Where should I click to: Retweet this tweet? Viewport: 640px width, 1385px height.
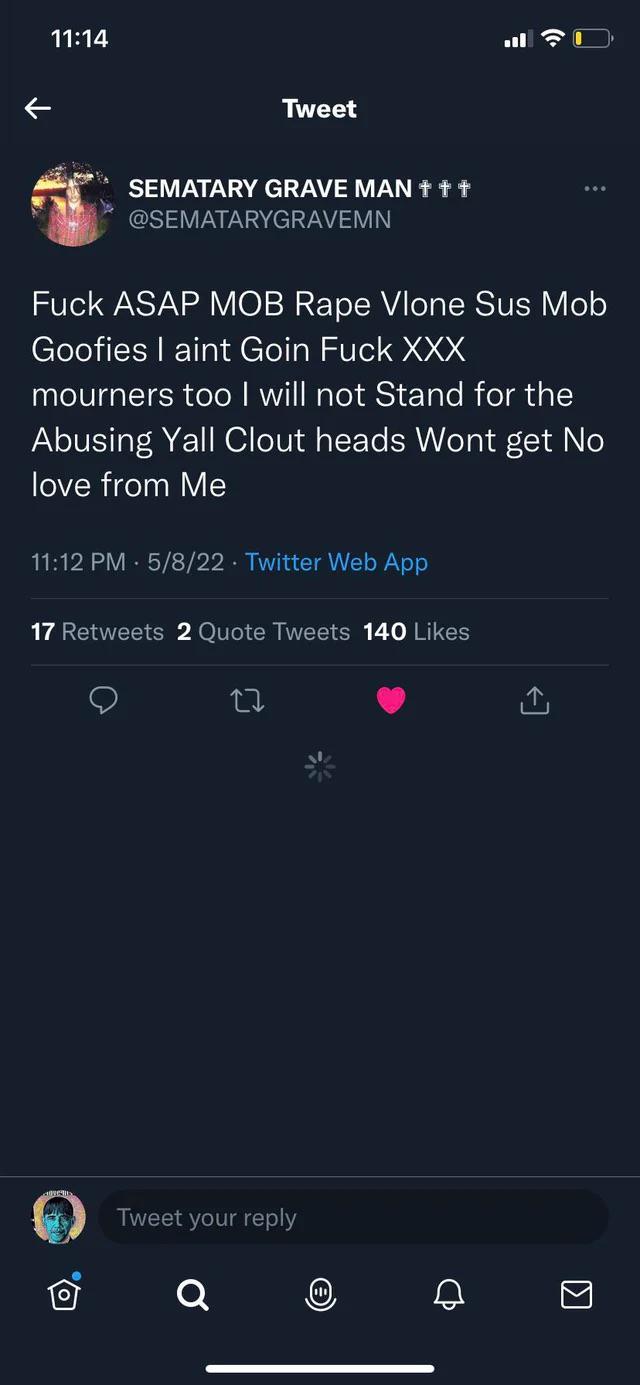pos(247,702)
